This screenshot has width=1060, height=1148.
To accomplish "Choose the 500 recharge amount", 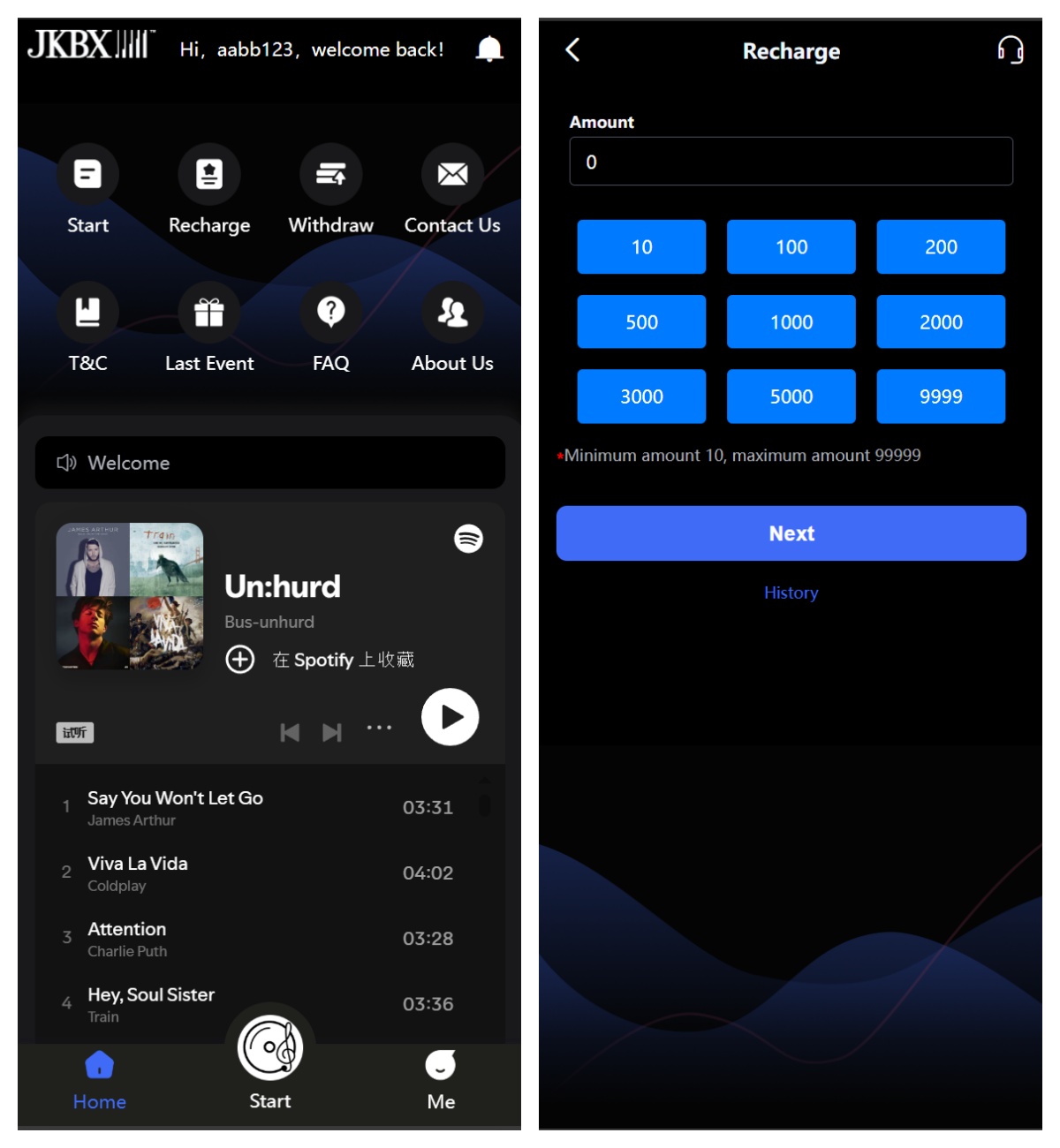I will click(x=641, y=322).
